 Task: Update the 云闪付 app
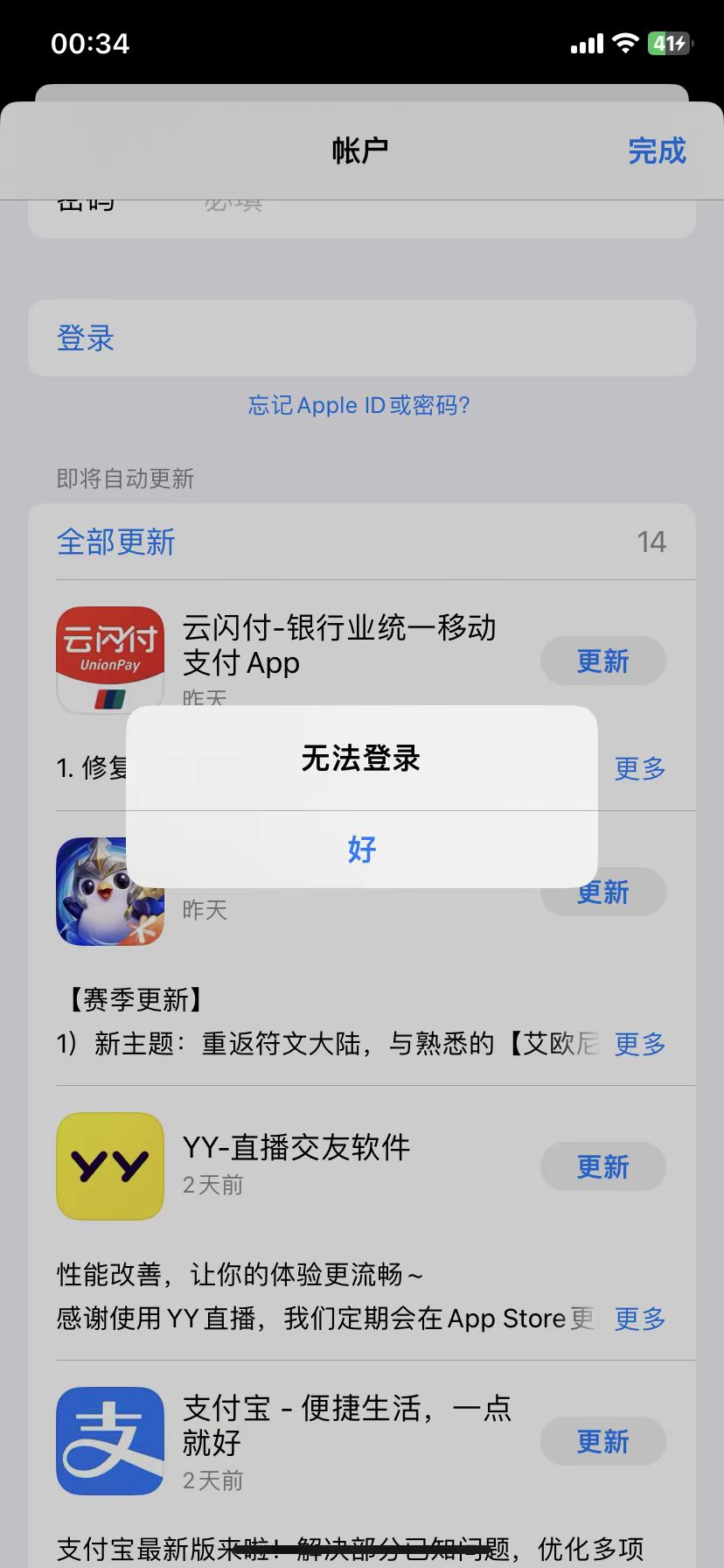[x=602, y=661]
